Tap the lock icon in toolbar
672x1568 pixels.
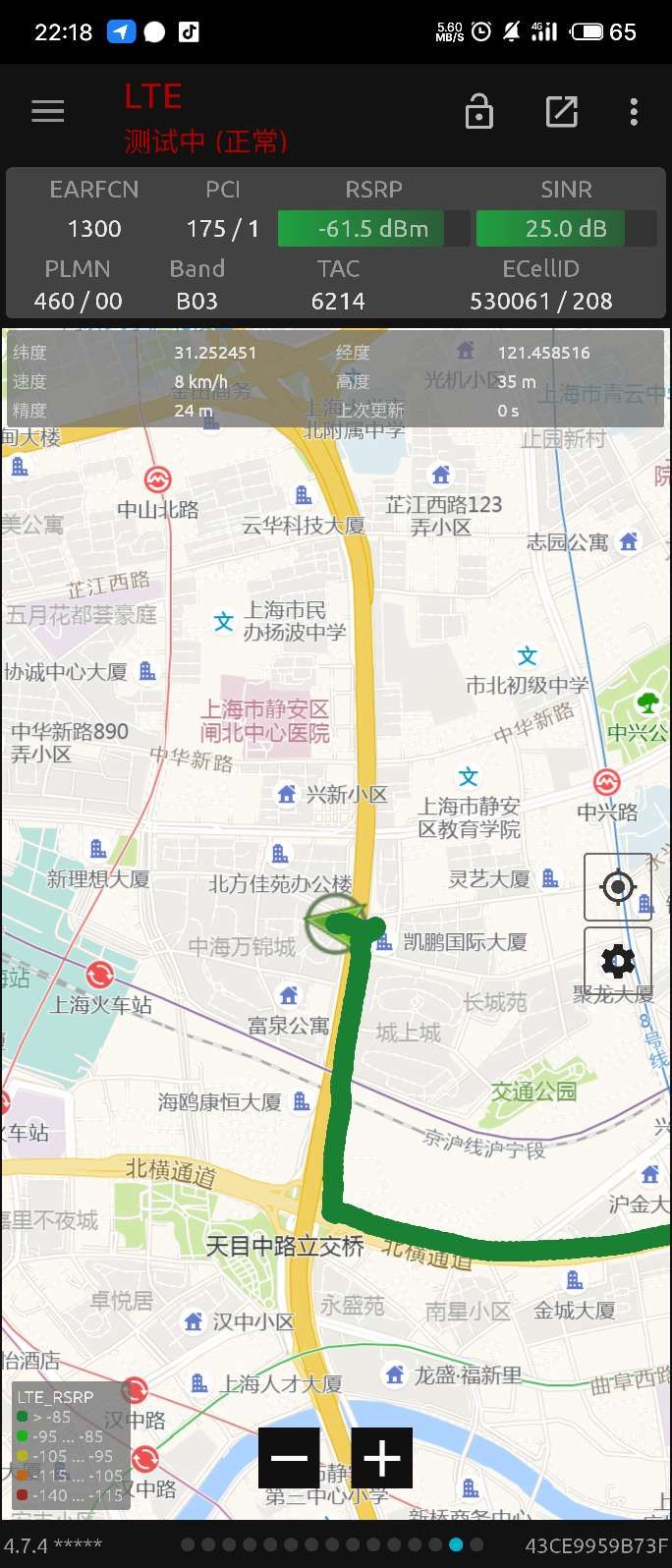[478, 112]
